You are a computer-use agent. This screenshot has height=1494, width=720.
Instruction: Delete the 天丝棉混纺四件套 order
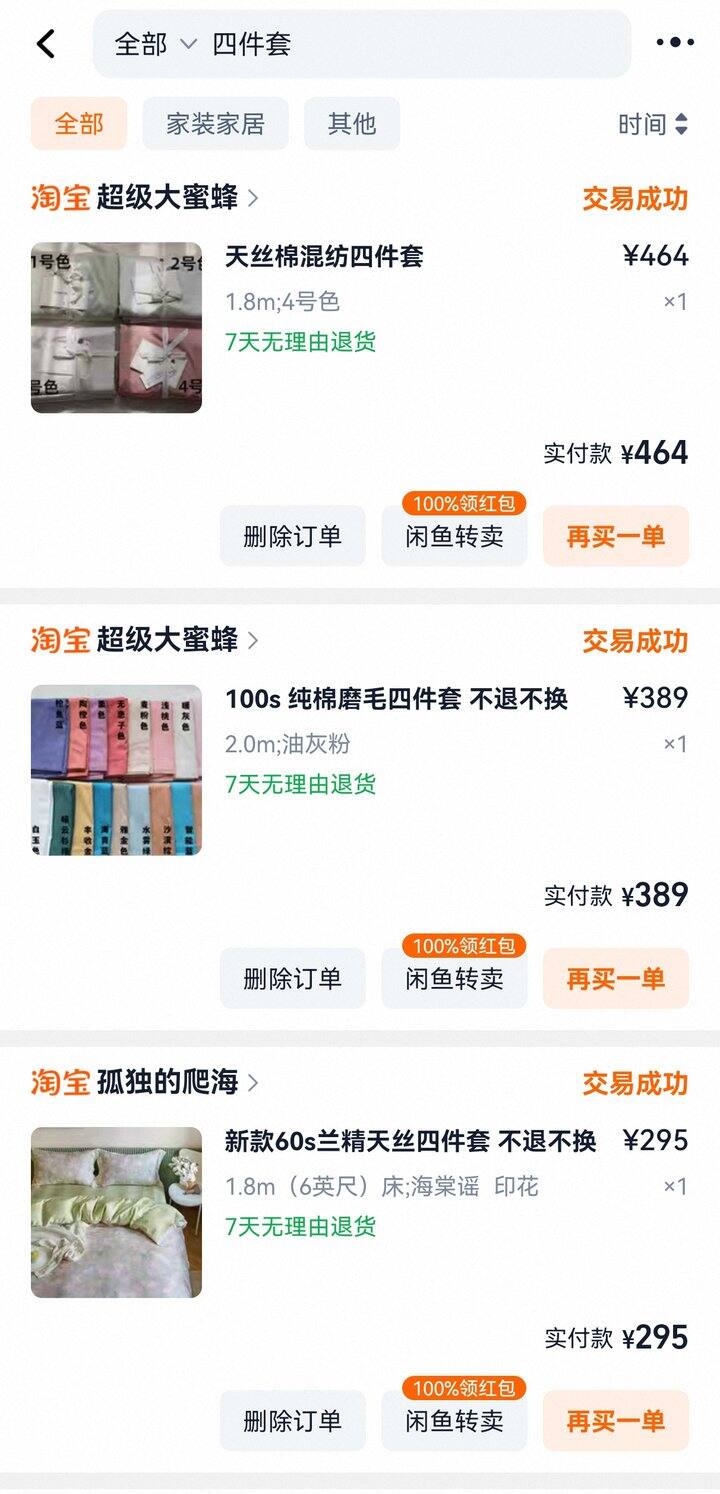click(292, 536)
